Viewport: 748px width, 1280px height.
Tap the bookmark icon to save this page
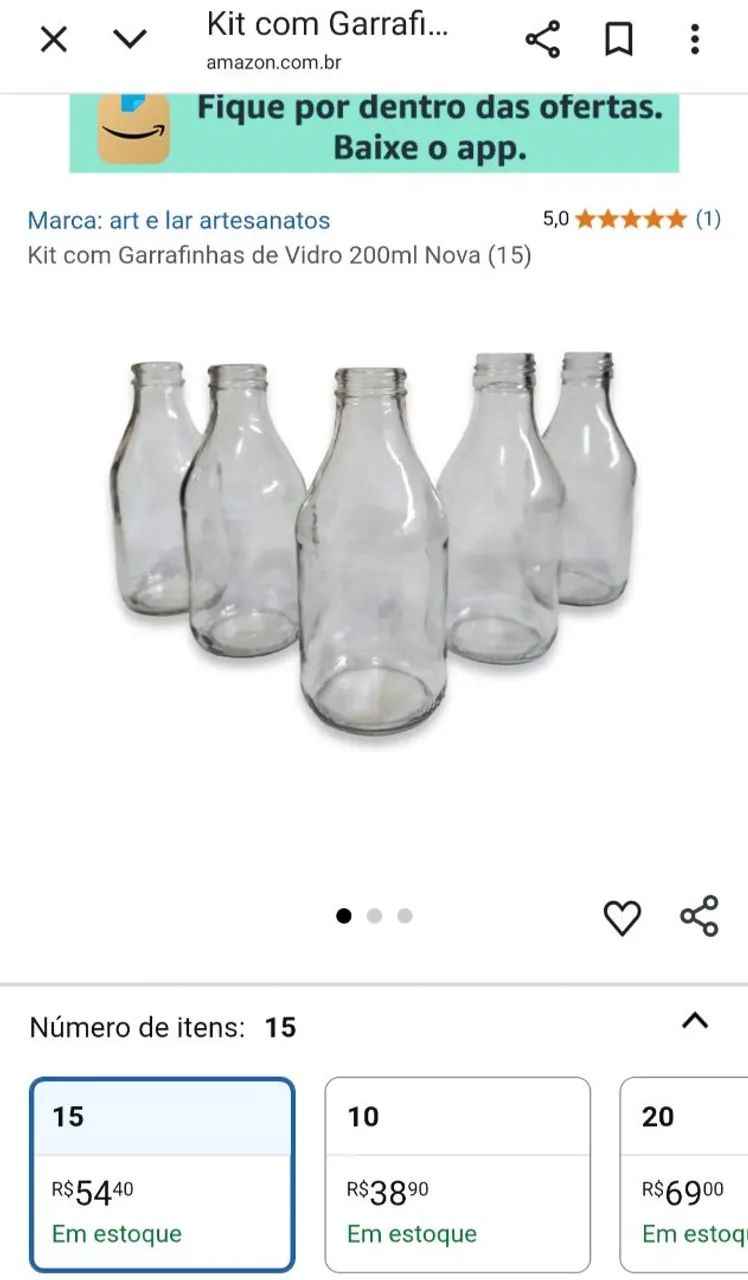coord(620,38)
